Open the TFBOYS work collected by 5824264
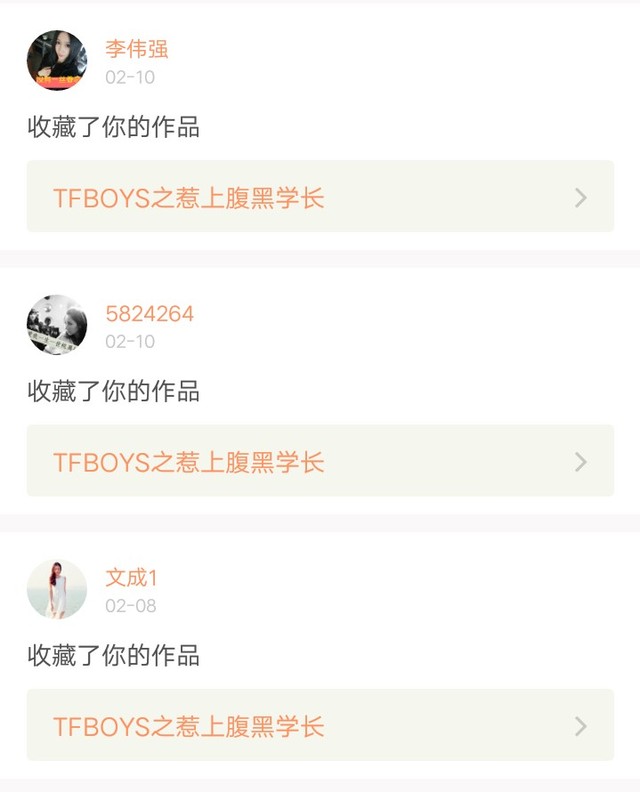 [x=320, y=461]
